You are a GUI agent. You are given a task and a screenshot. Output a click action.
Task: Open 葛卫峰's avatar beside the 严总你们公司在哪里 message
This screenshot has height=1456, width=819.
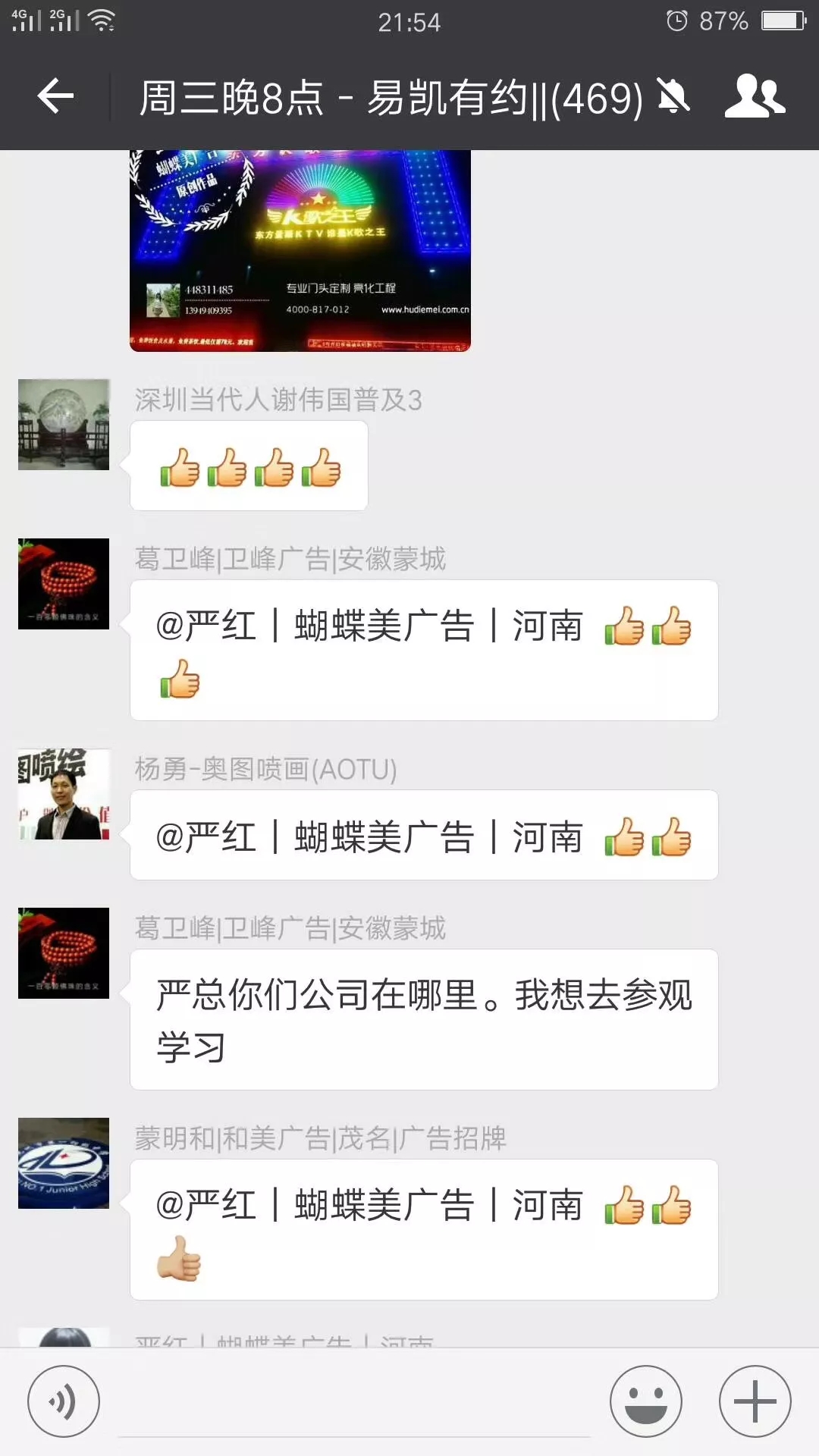pos(64,953)
